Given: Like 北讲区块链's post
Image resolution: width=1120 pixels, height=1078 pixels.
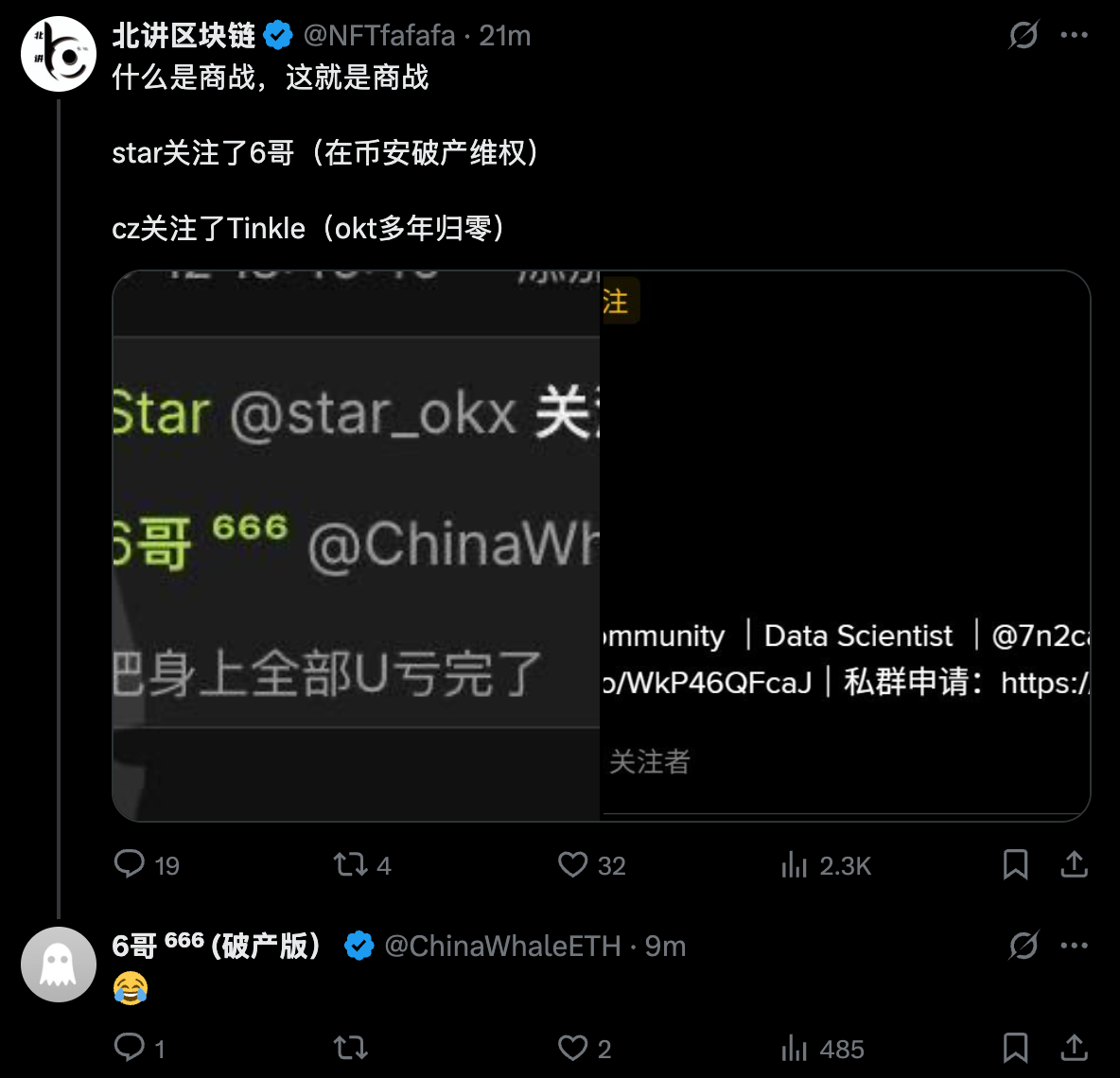Looking at the screenshot, I should [x=572, y=864].
